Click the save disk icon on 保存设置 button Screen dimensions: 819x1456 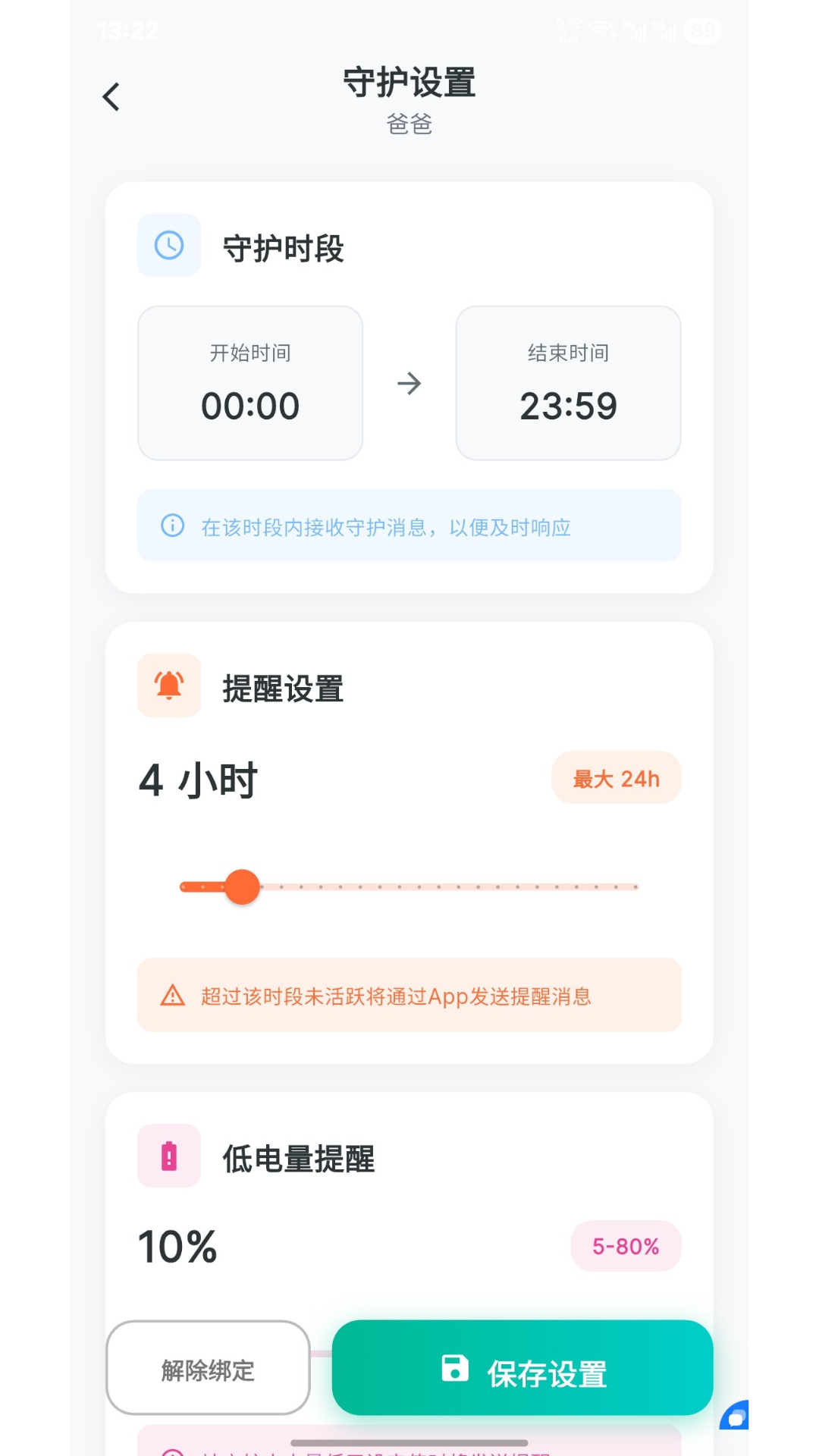pyautogui.click(x=454, y=1368)
